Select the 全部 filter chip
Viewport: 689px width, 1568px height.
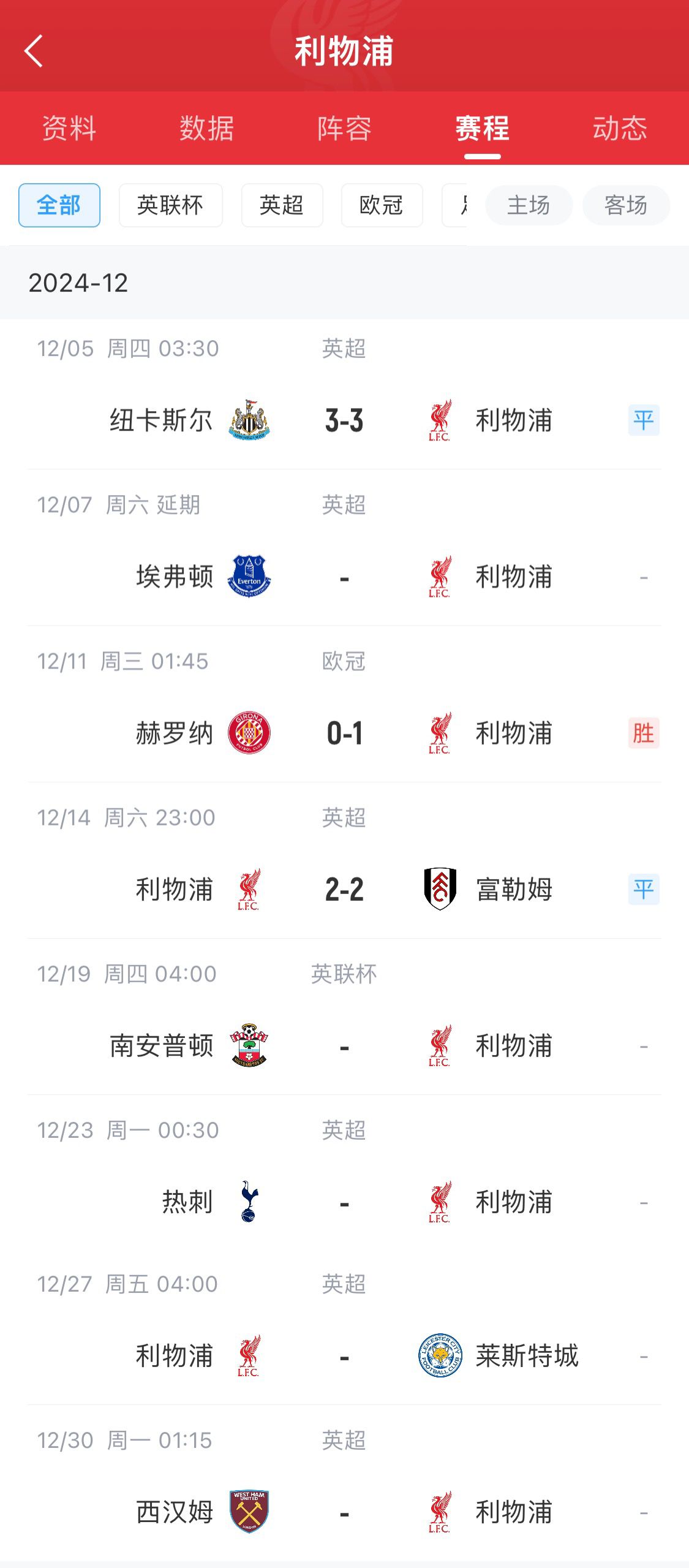point(59,205)
